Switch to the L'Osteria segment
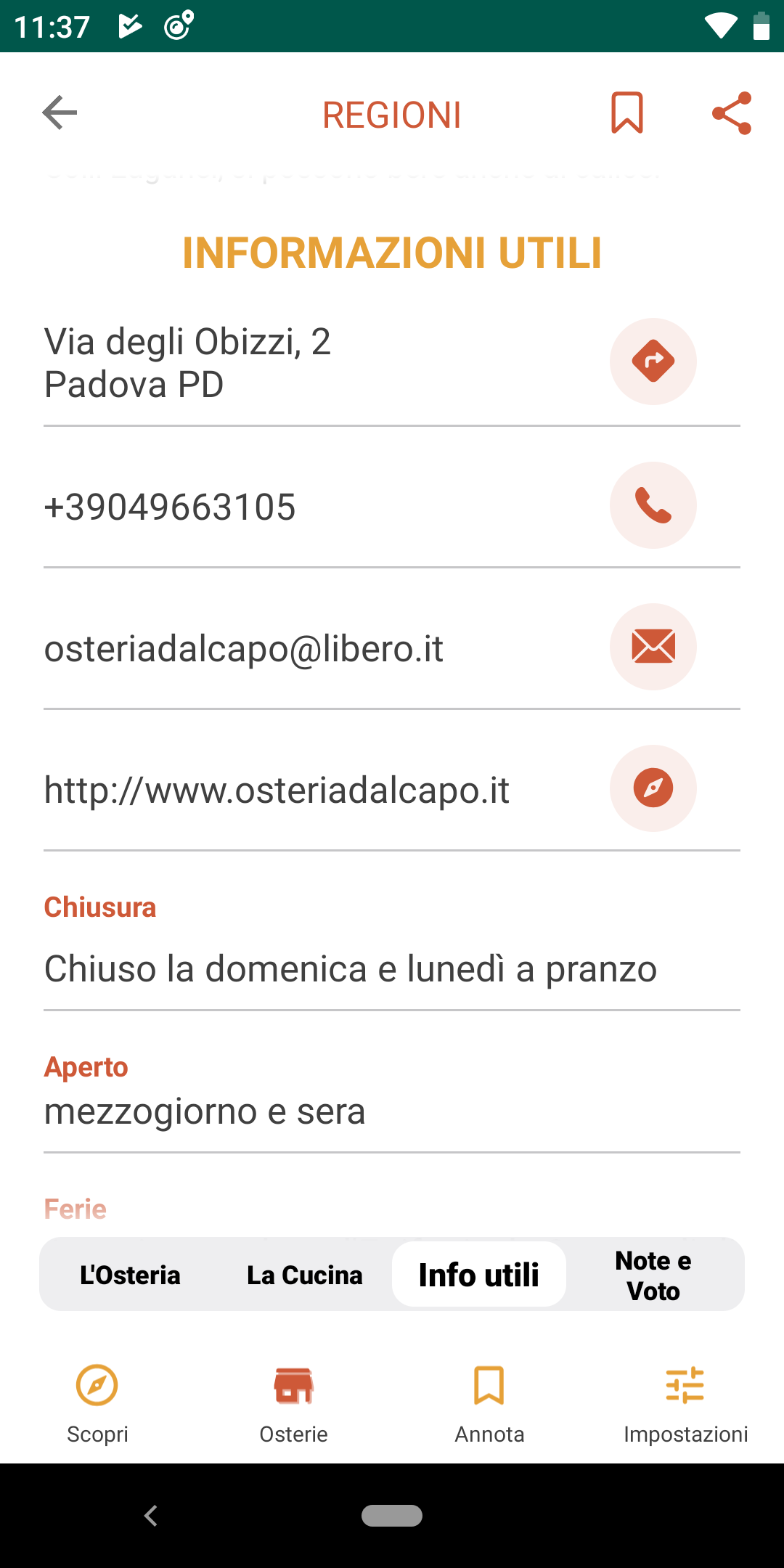Viewport: 784px width, 1568px height. tap(131, 1275)
